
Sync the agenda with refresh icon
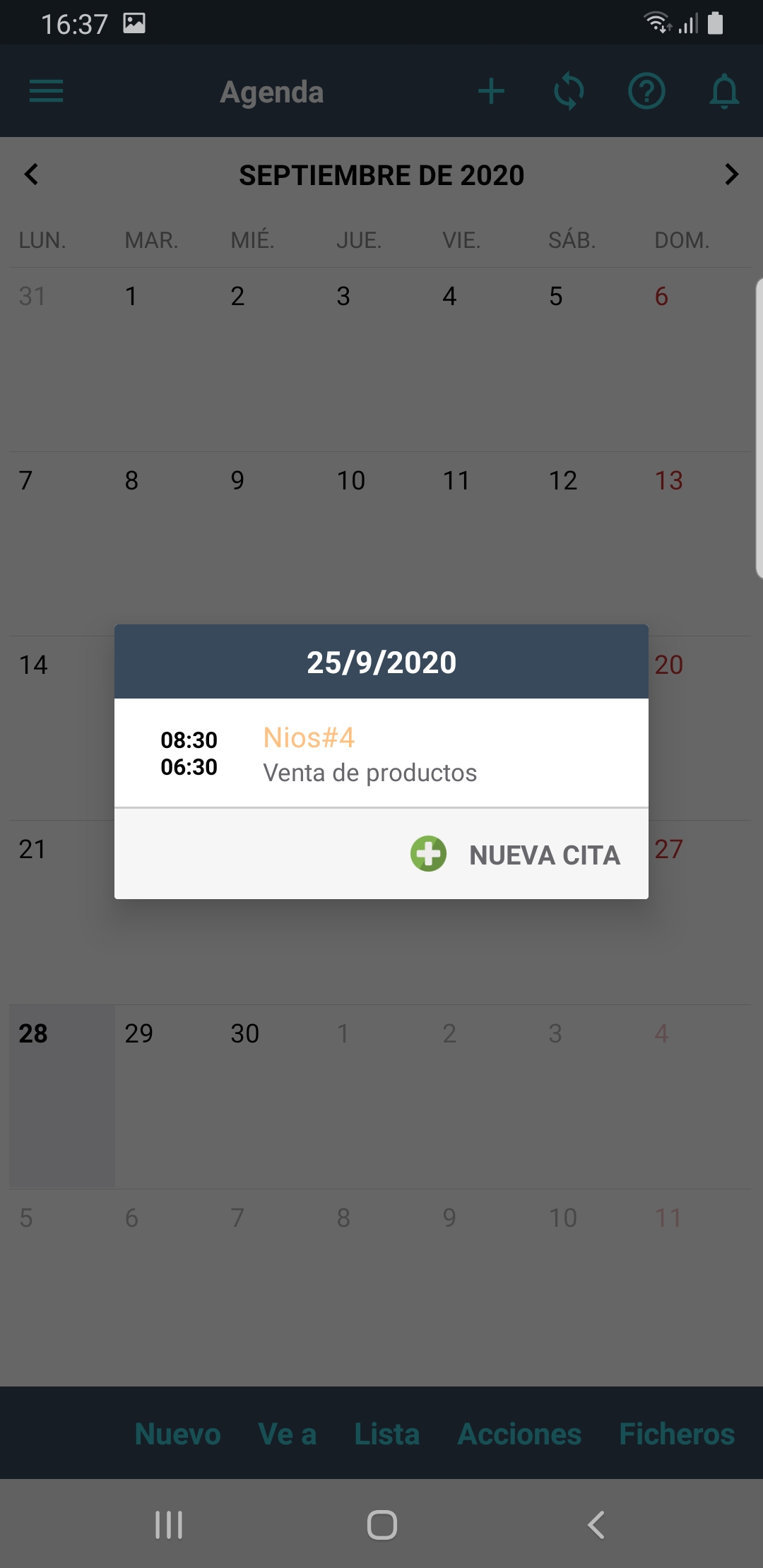569,92
